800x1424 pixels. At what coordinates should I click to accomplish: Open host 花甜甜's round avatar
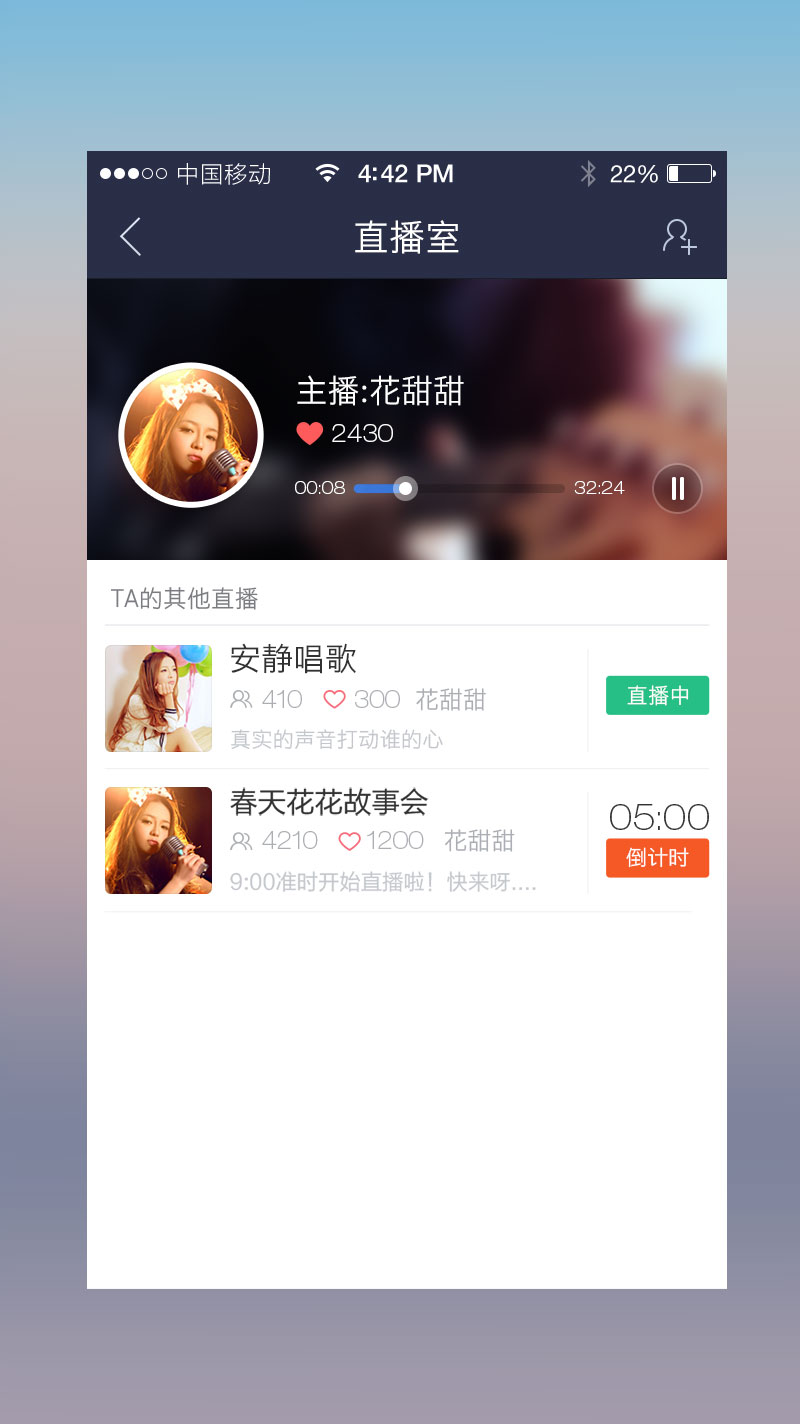[x=191, y=435]
